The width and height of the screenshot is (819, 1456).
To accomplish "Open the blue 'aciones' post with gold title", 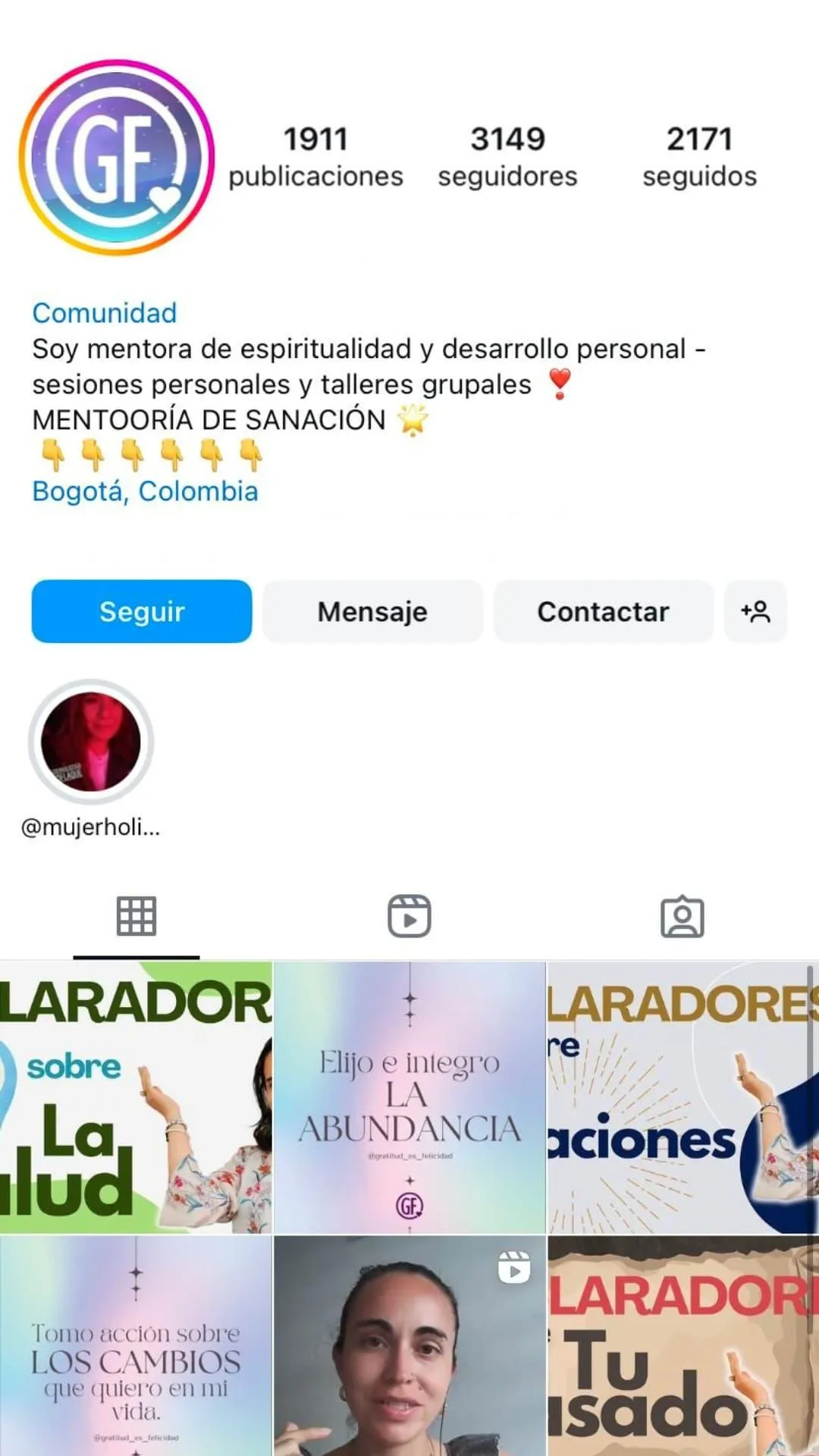I will pyautogui.click(x=682, y=1097).
